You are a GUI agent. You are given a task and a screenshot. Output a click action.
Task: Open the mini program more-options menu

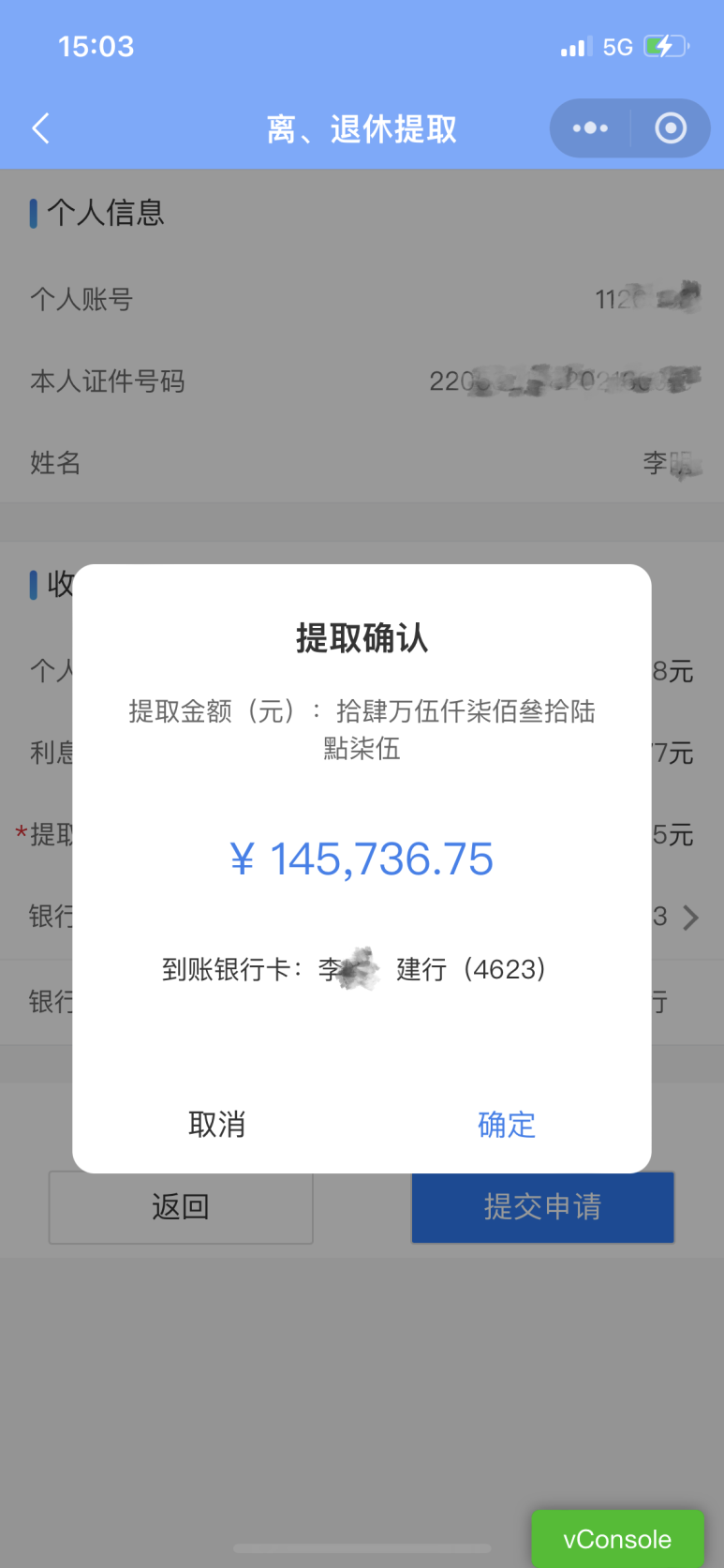[590, 128]
